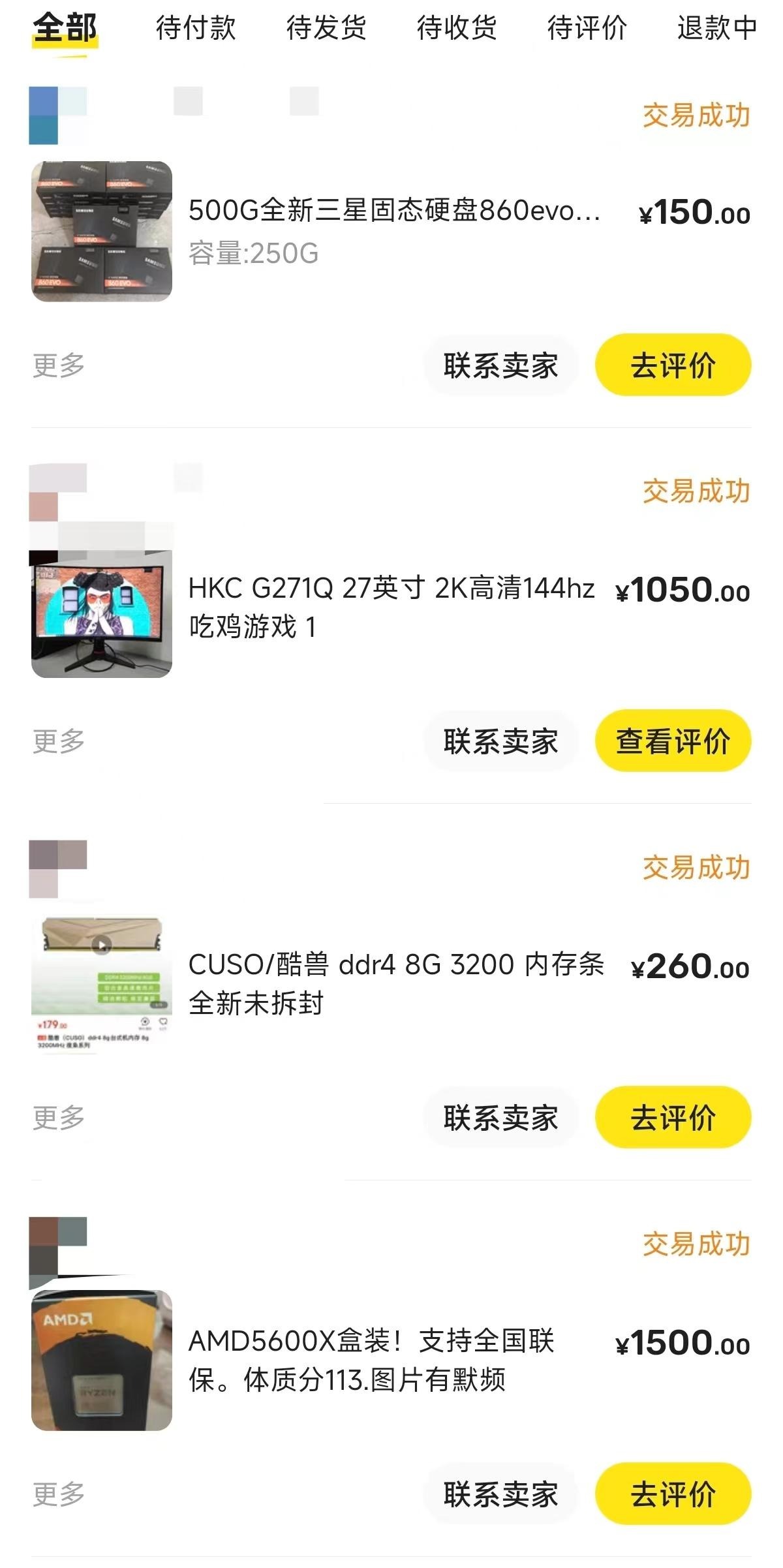Switch to the 待付款 tab

pyautogui.click(x=196, y=29)
